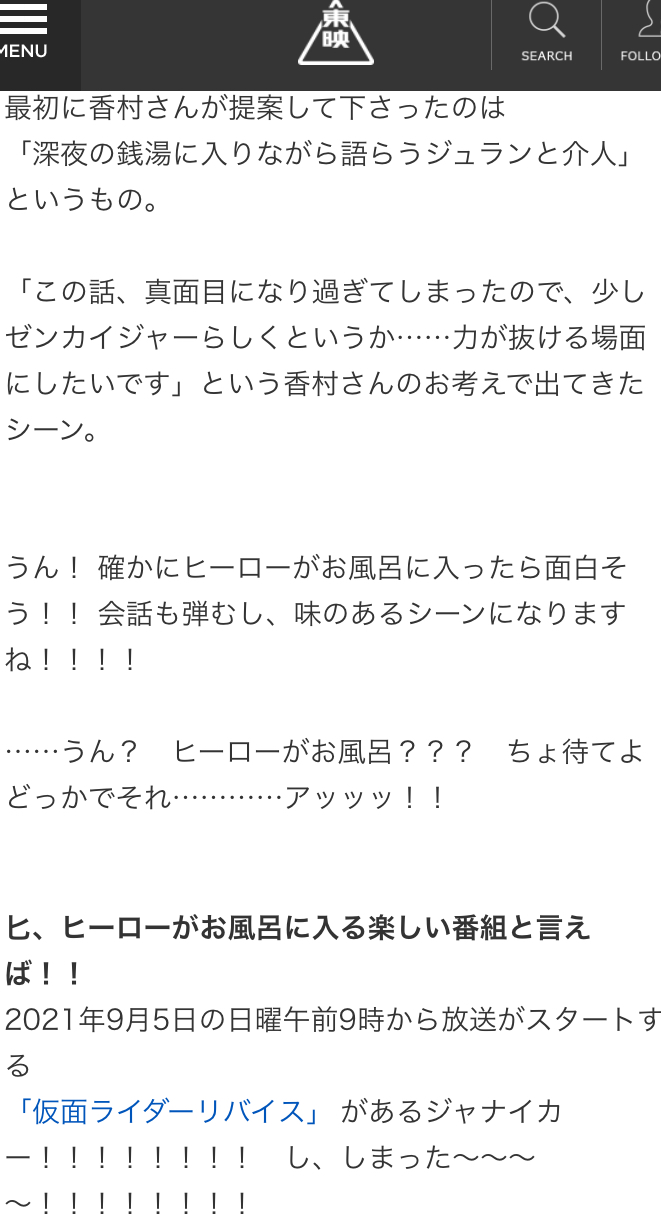The image size is (661, 1216).
Task: Open the hamburger MENU button
Action: pyautogui.click(x=25, y=32)
